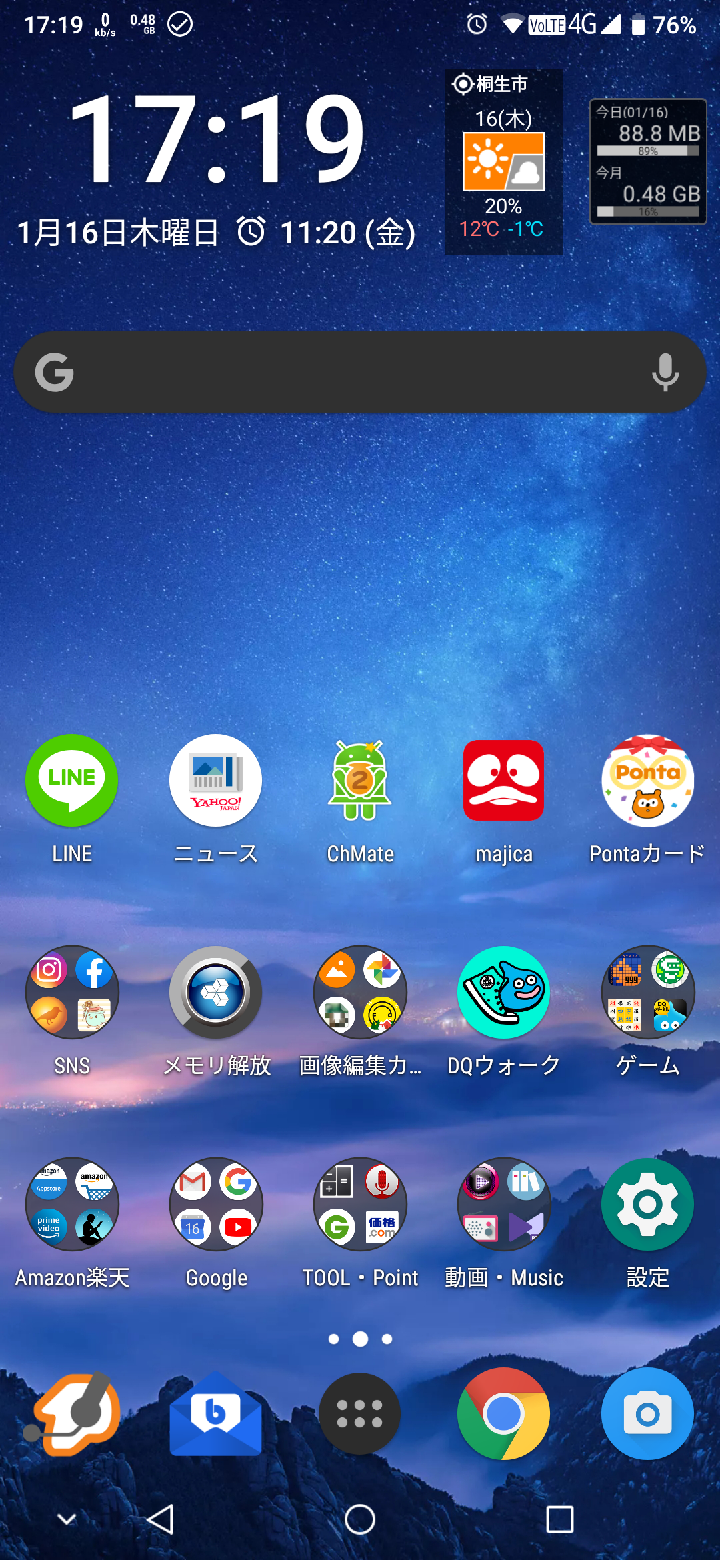Open 設定 settings app
The image size is (720, 1560).
648,1205
